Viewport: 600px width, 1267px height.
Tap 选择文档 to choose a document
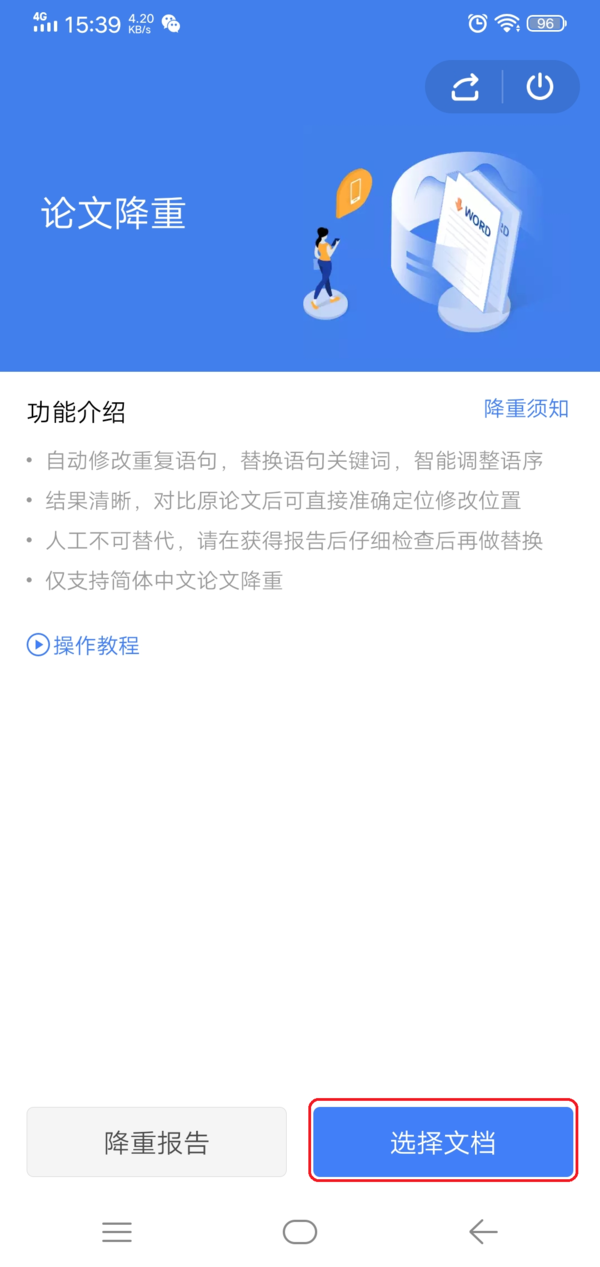(443, 1142)
